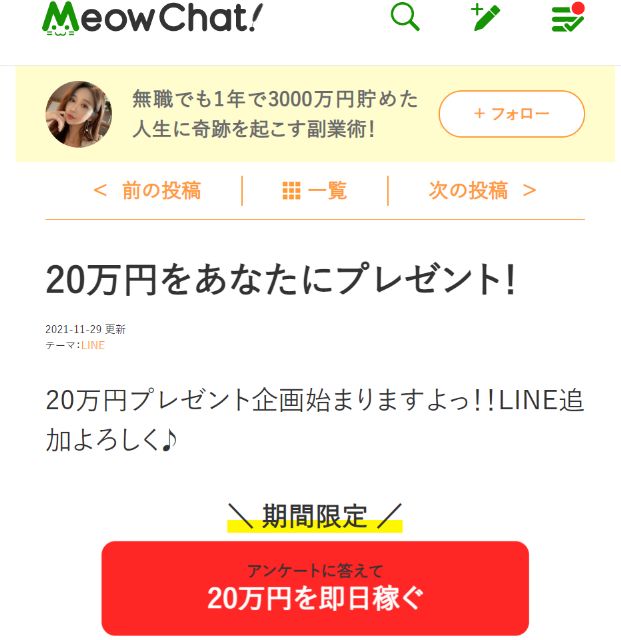This screenshot has width=621, height=640.
Task: Tap the red 20万円を即日稼ぐ button
Action: coord(315,587)
